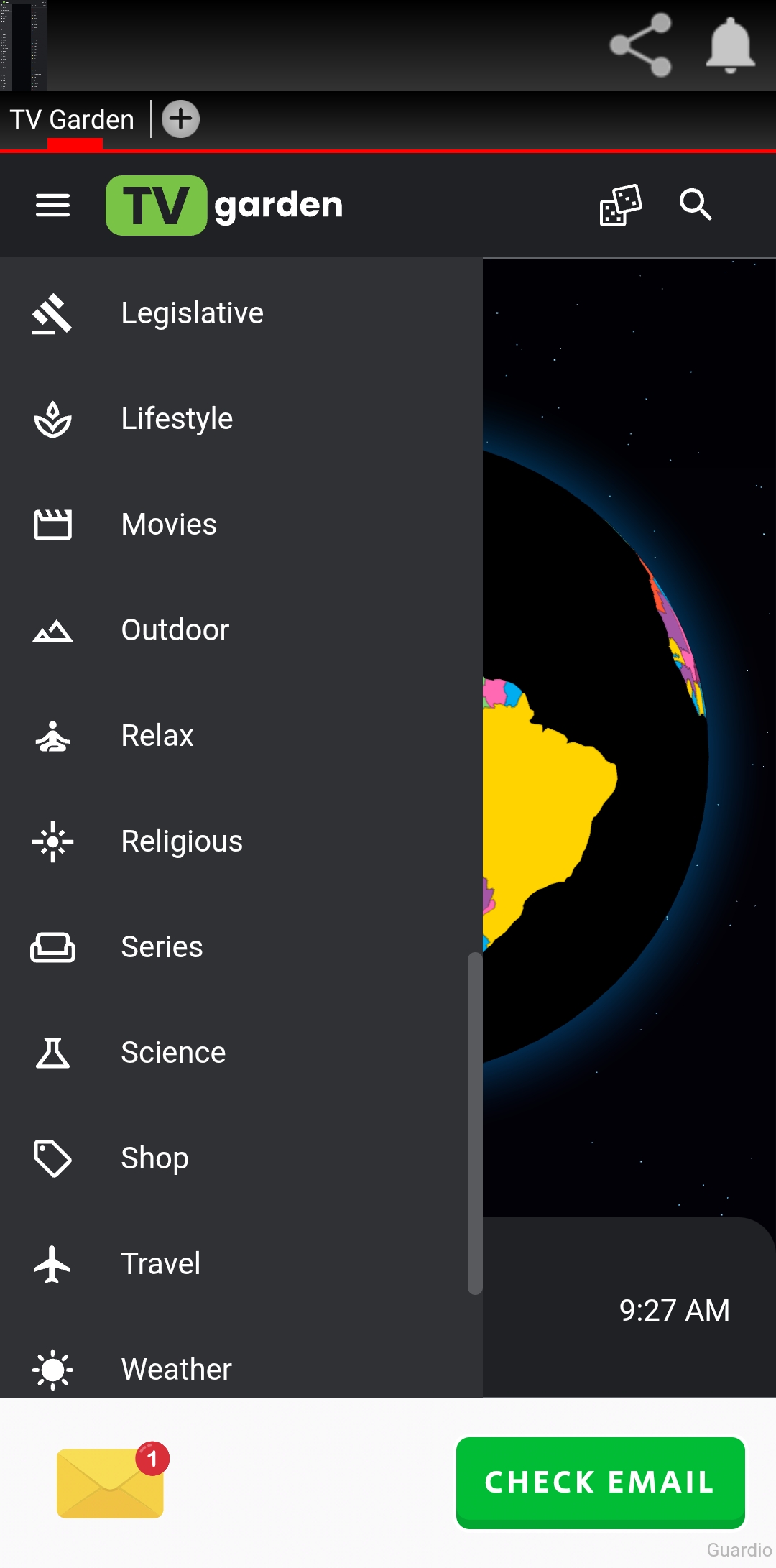Open the Relax category

(x=157, y=736)
